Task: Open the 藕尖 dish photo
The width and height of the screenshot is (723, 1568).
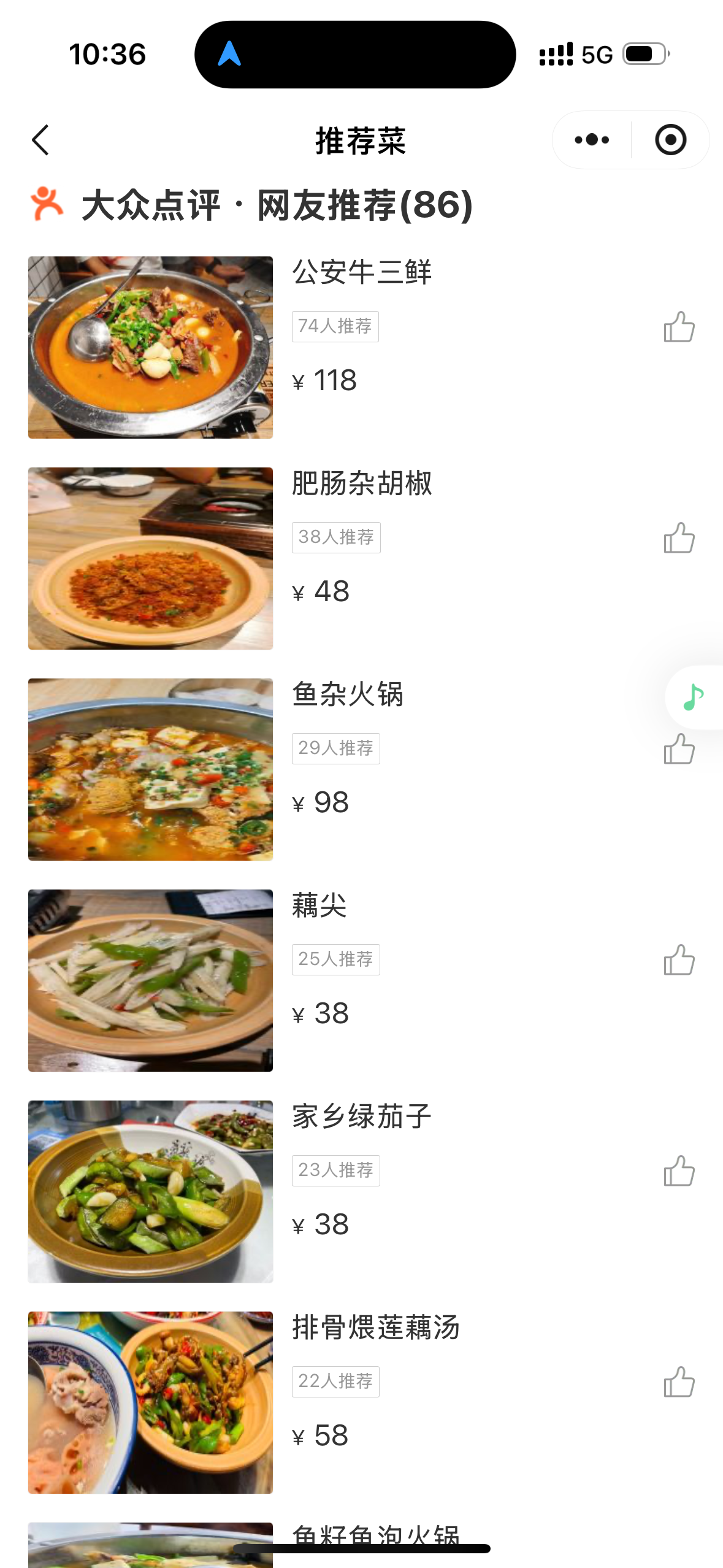Action: click(150, 980)
